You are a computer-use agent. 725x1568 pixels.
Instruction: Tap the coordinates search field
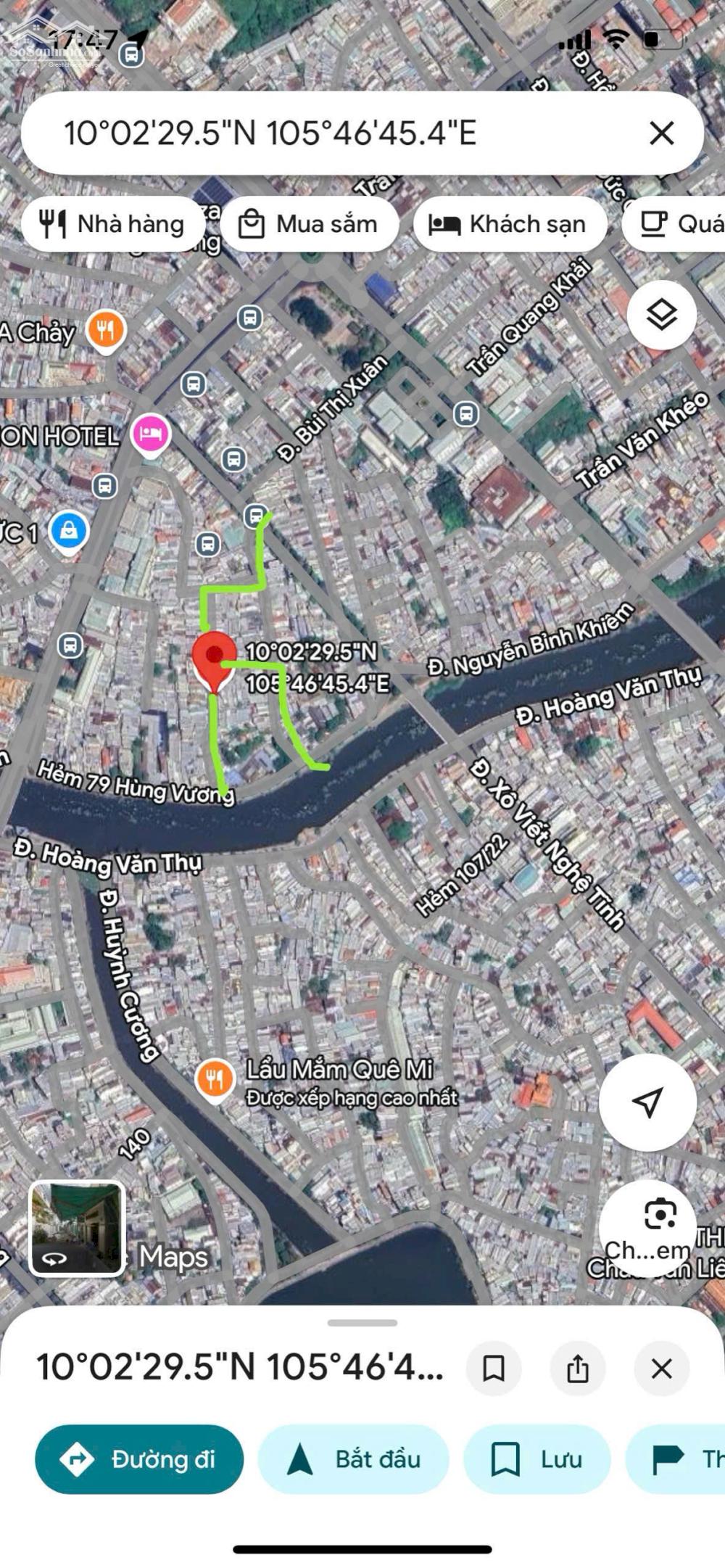[x=326, y=133]
